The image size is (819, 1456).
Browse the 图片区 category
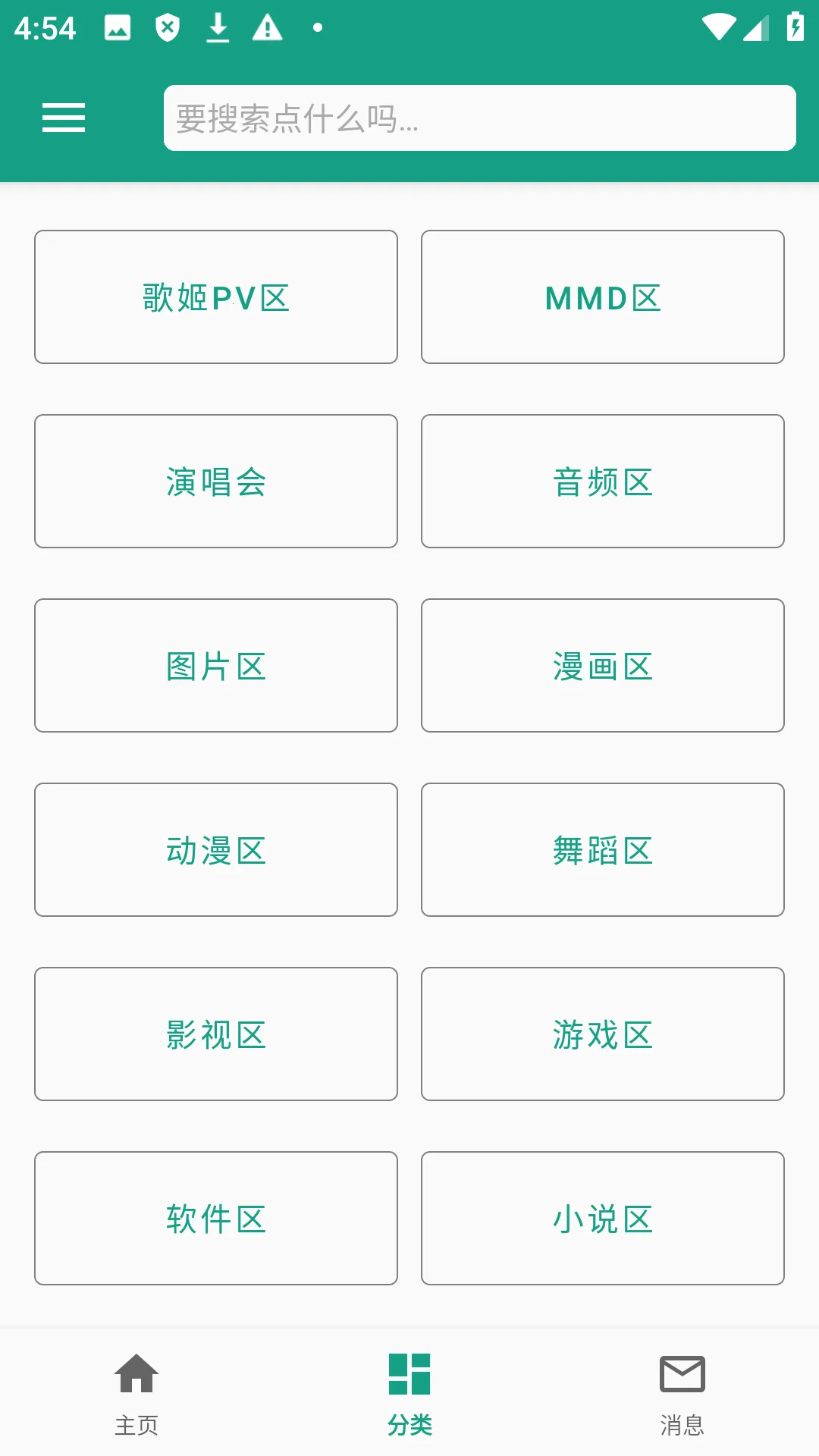[216, 666]
